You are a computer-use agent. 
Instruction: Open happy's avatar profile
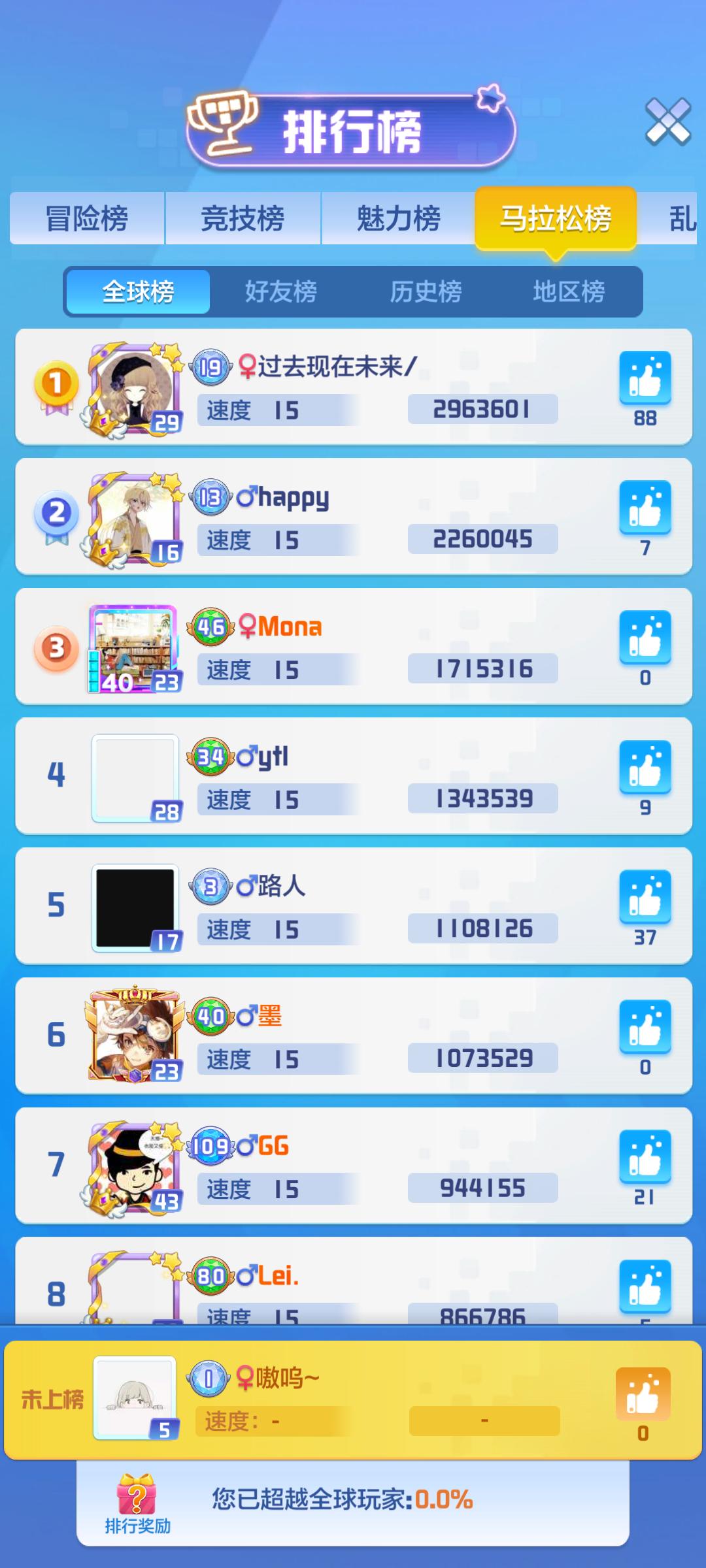[x=135, y=518]
